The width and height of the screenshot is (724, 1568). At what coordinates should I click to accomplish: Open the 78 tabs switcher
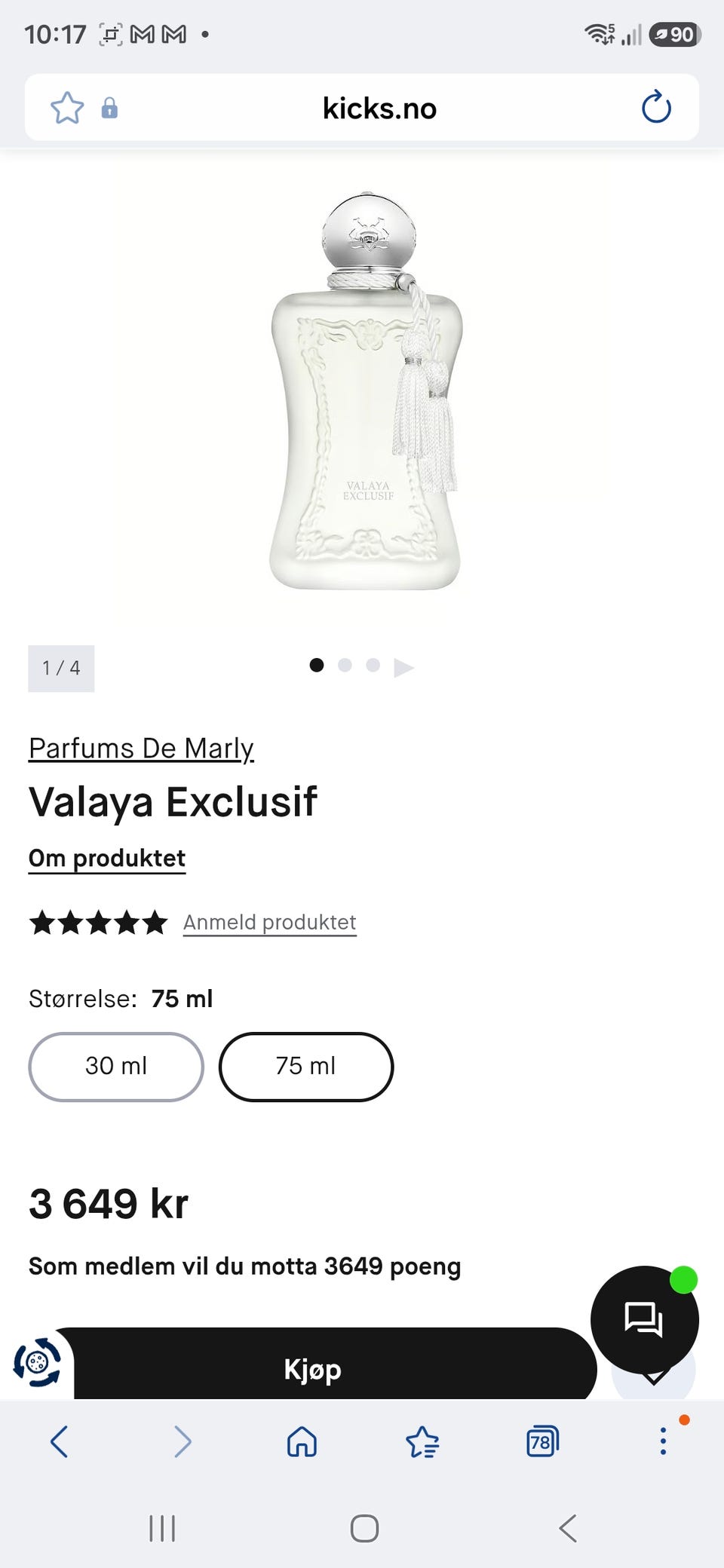pos(542,1441)
